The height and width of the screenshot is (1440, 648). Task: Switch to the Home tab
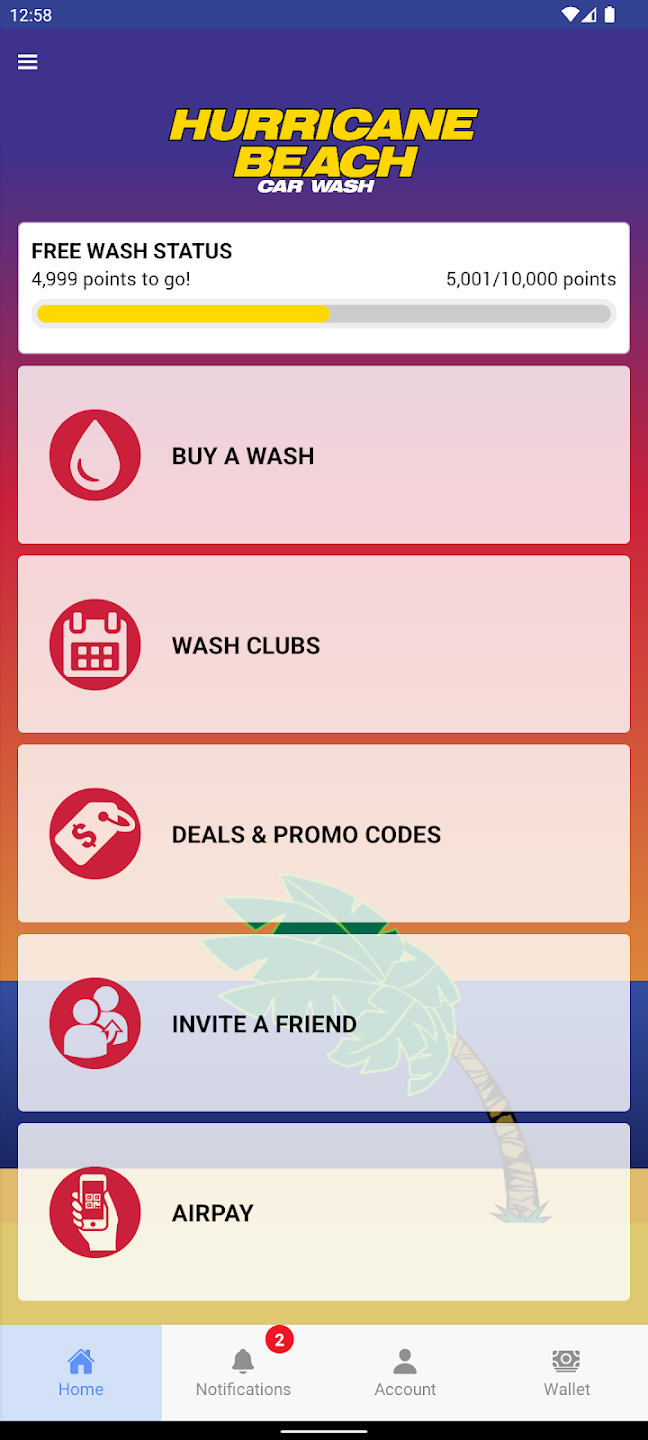click(81, 1373)
